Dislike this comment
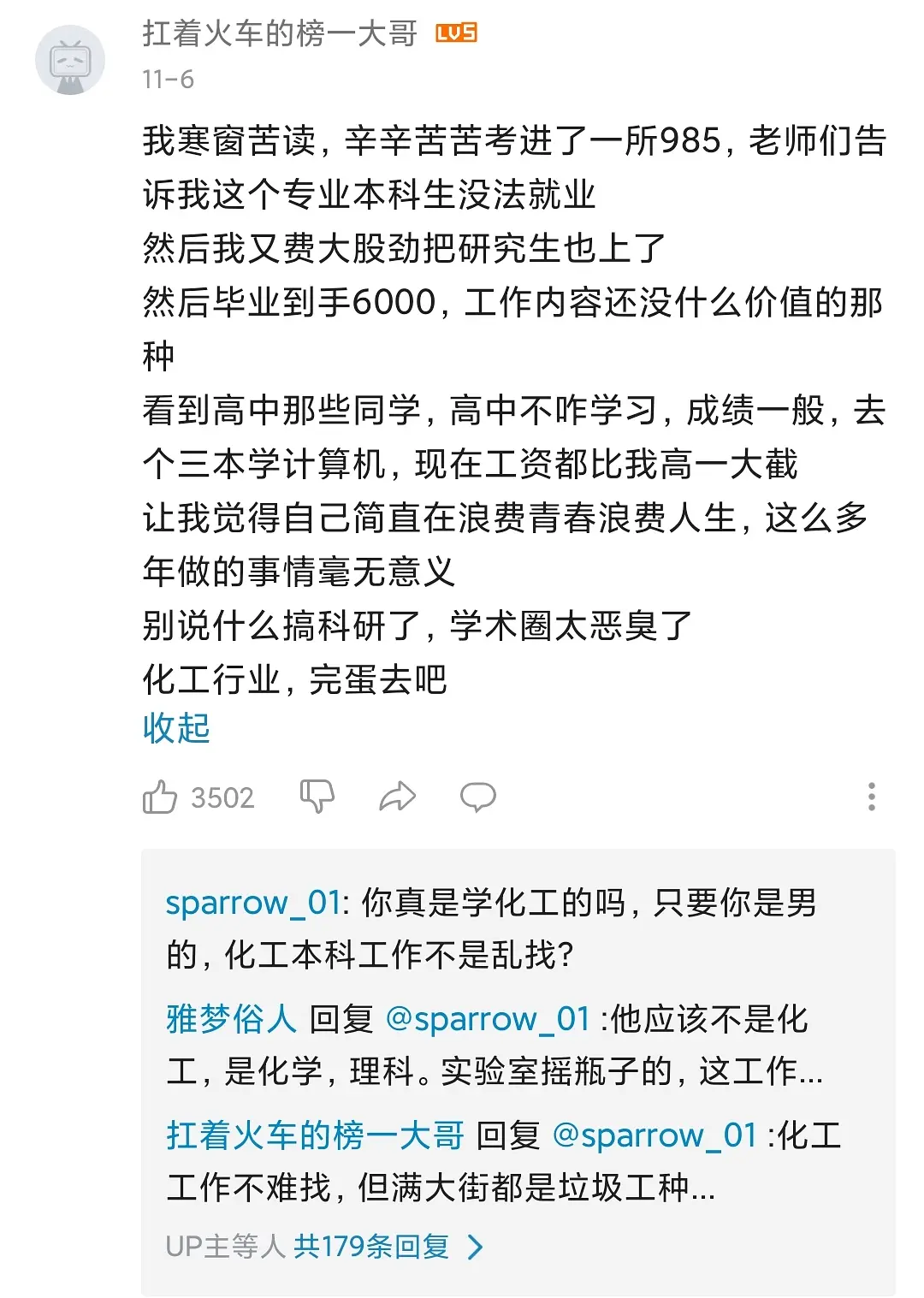The width and height of the screenshot is (924, 1298). coord(317,797)
